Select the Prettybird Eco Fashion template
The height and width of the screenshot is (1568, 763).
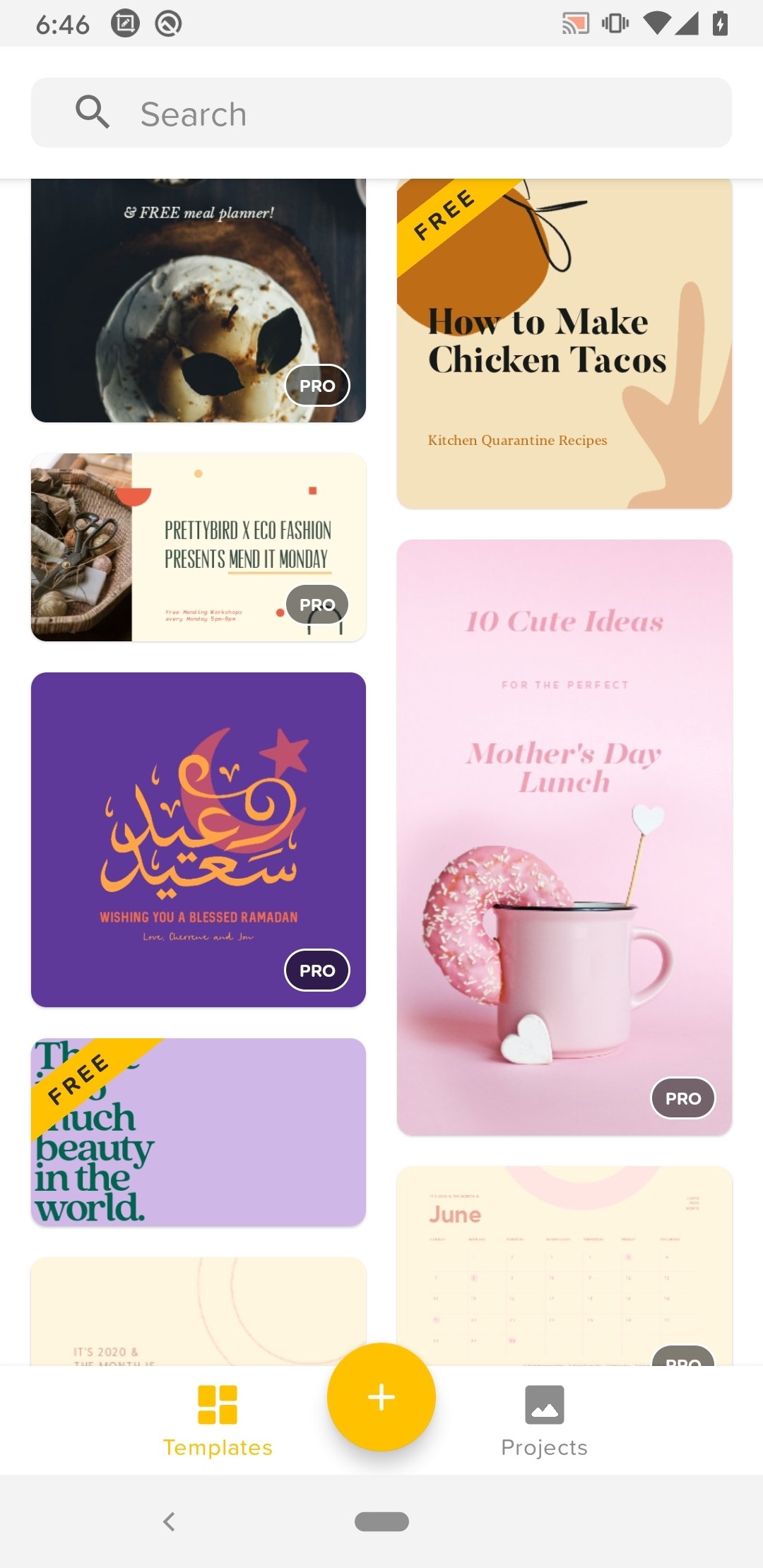pyautogui.click(x=199, y=547)
